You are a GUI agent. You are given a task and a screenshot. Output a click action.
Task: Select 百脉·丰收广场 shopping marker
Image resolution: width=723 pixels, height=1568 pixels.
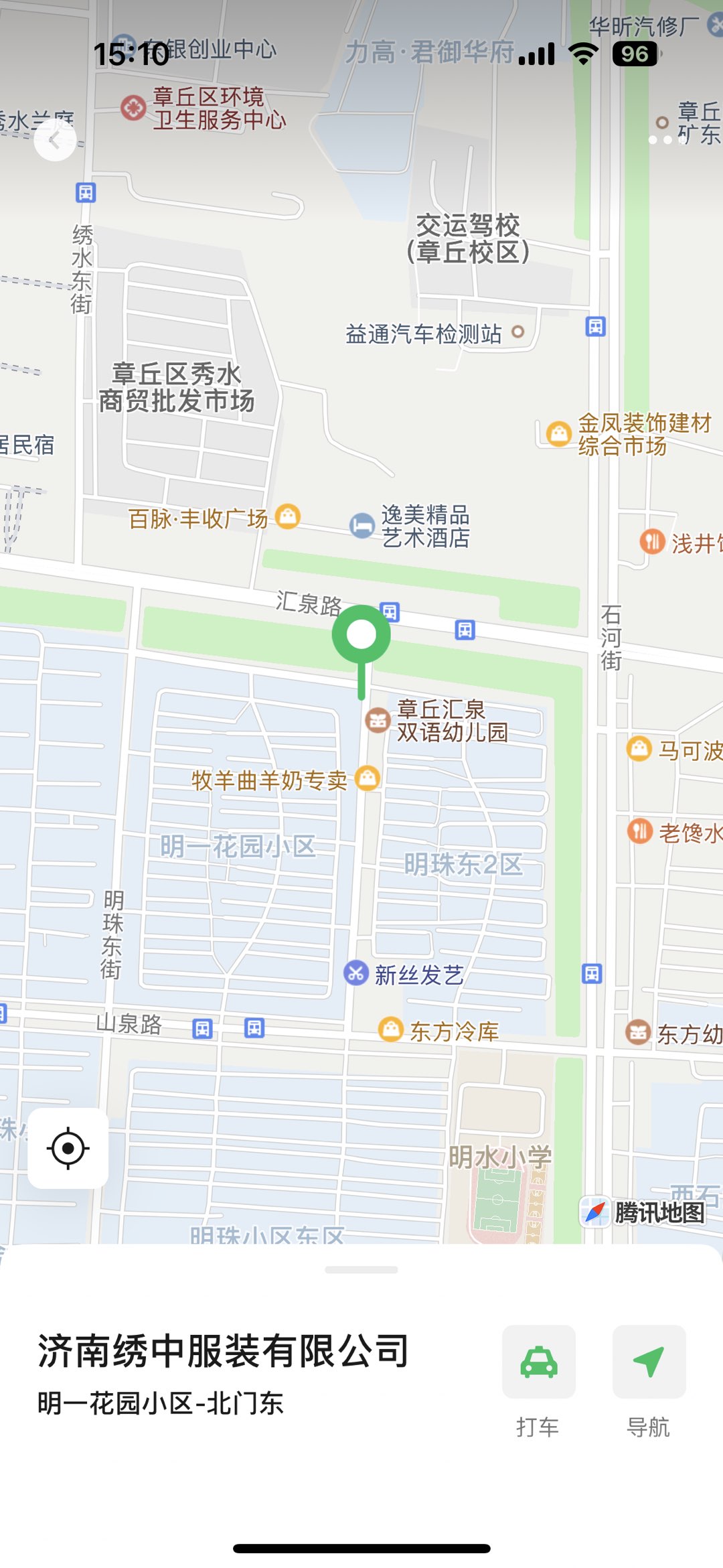point(288,516)
